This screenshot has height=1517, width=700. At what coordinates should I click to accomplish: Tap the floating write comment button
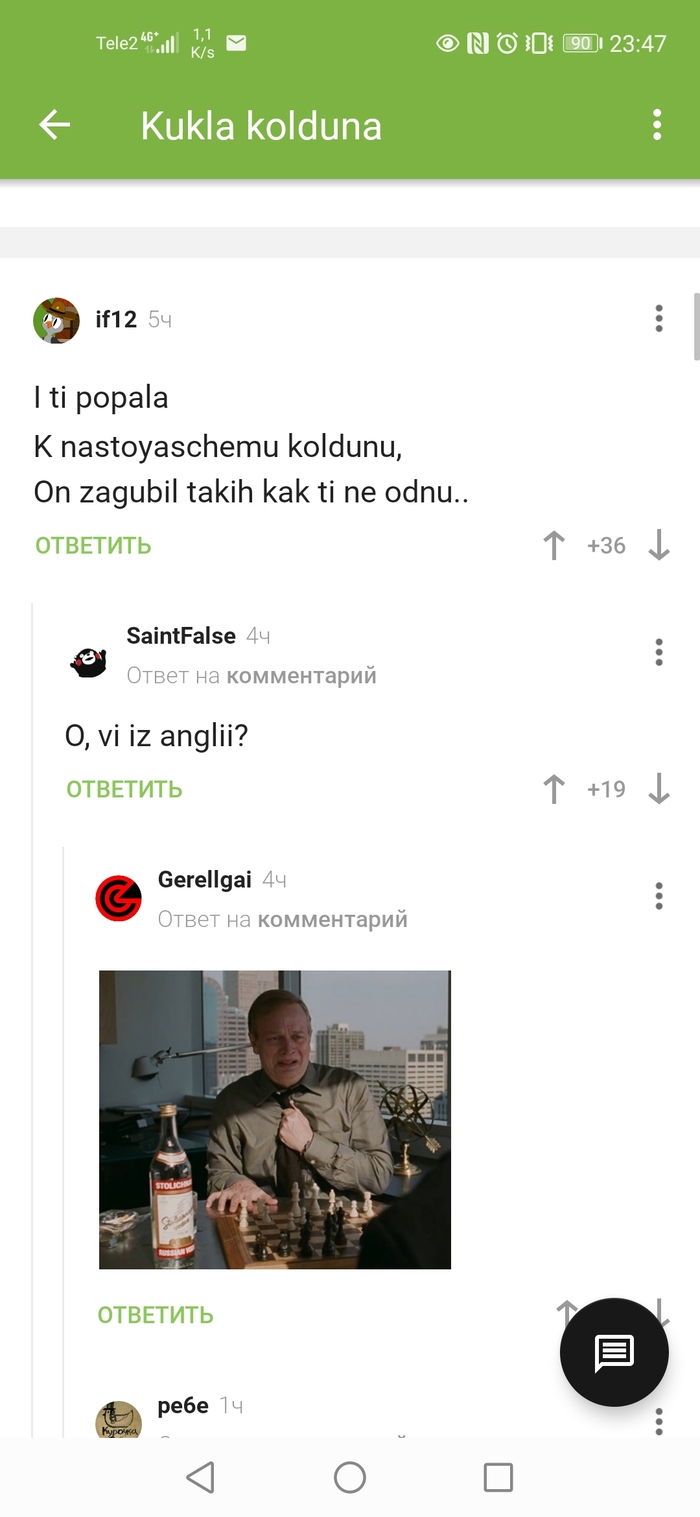point(614,1353)
